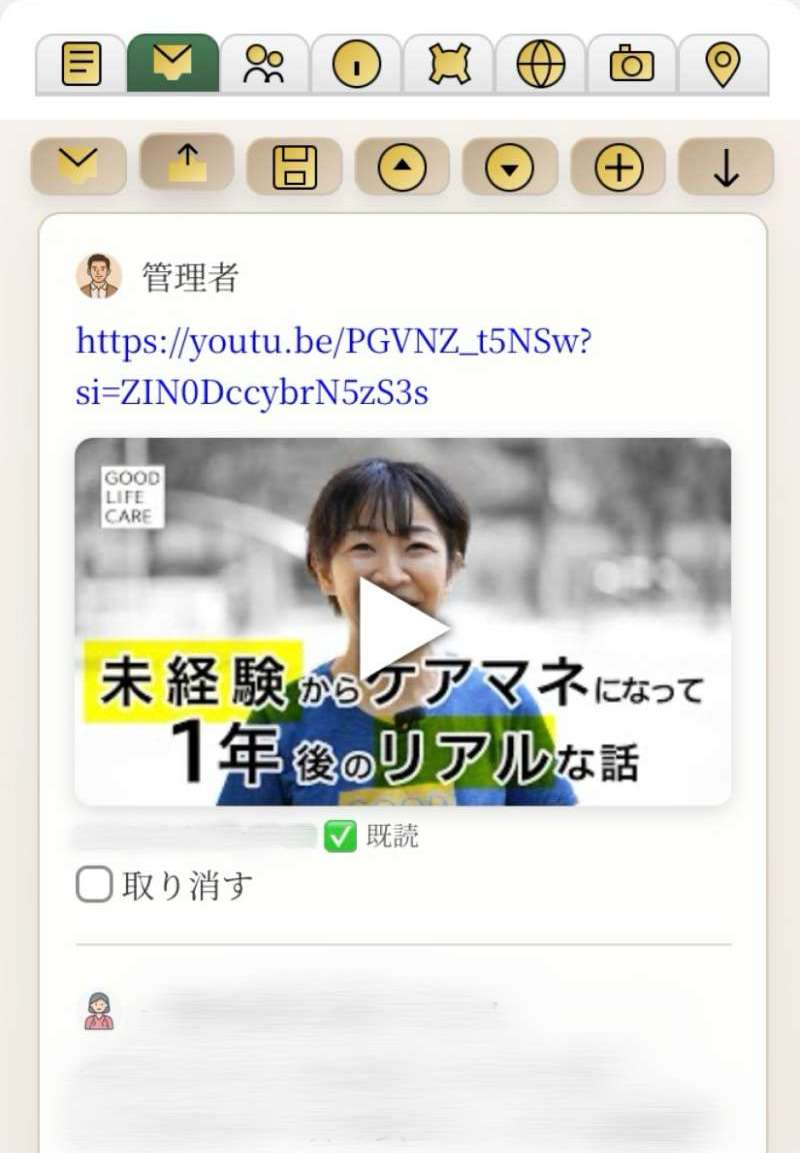Tap the upload send toolbar button

[187, 163]
